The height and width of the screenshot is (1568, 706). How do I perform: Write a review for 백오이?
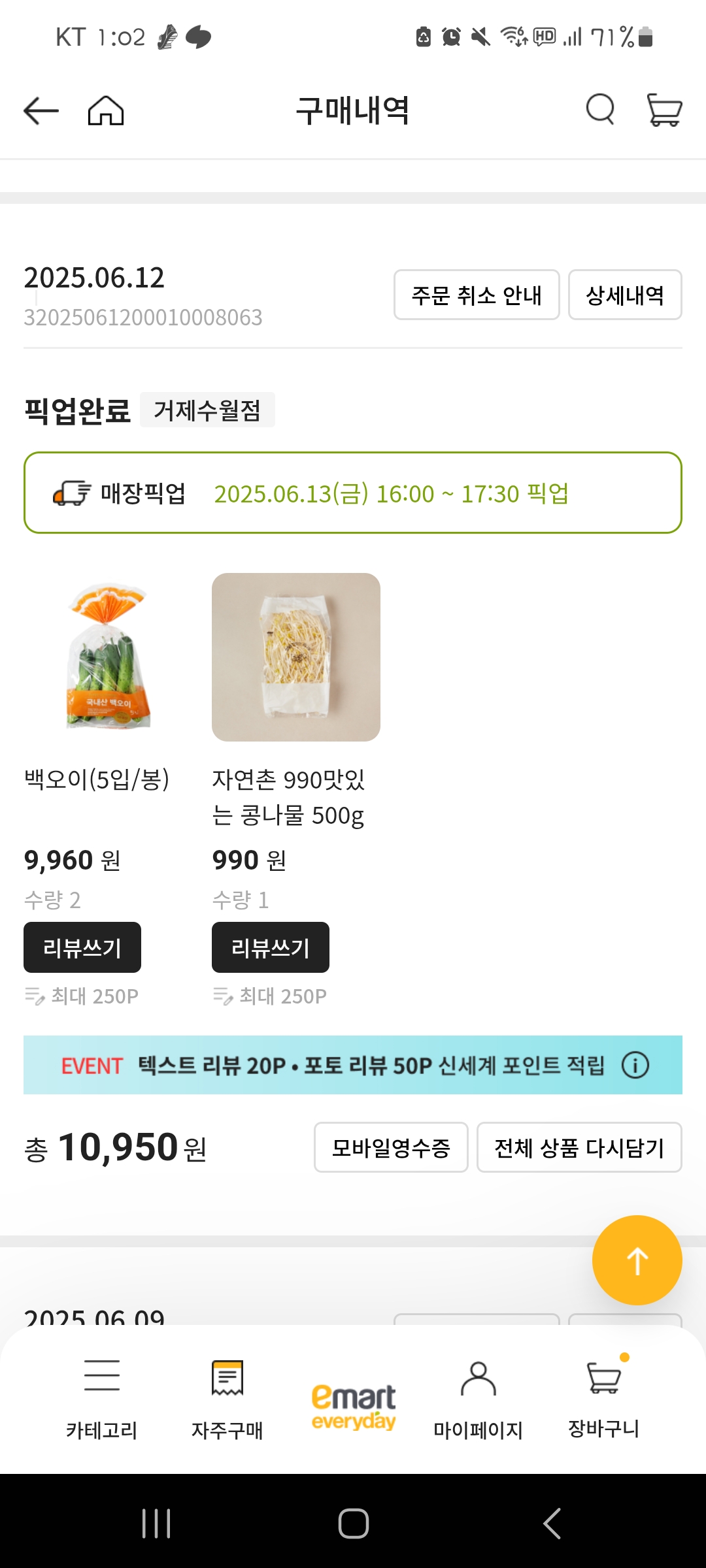pos(82,947)
